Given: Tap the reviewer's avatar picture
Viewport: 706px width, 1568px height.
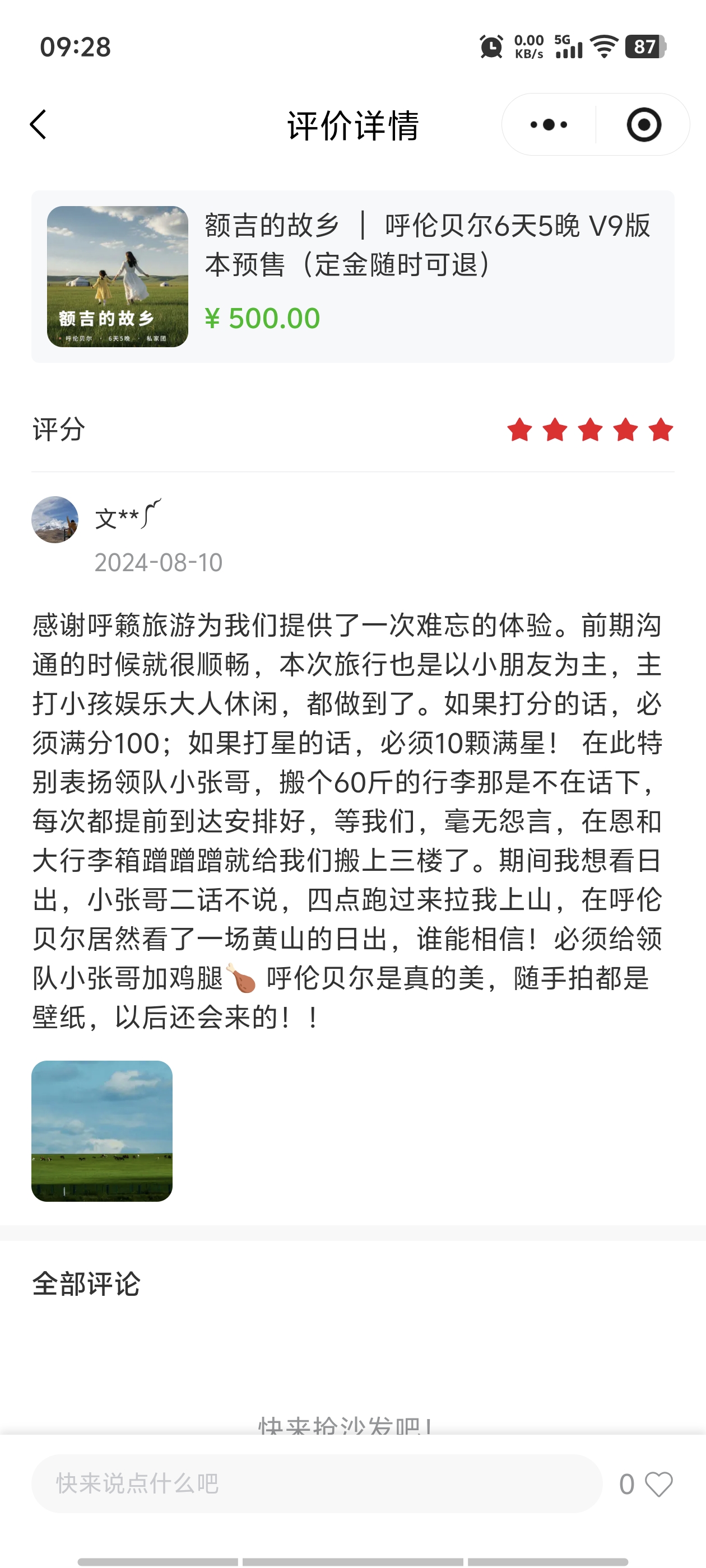Looking at the screenshot, I should coord(55,520).
